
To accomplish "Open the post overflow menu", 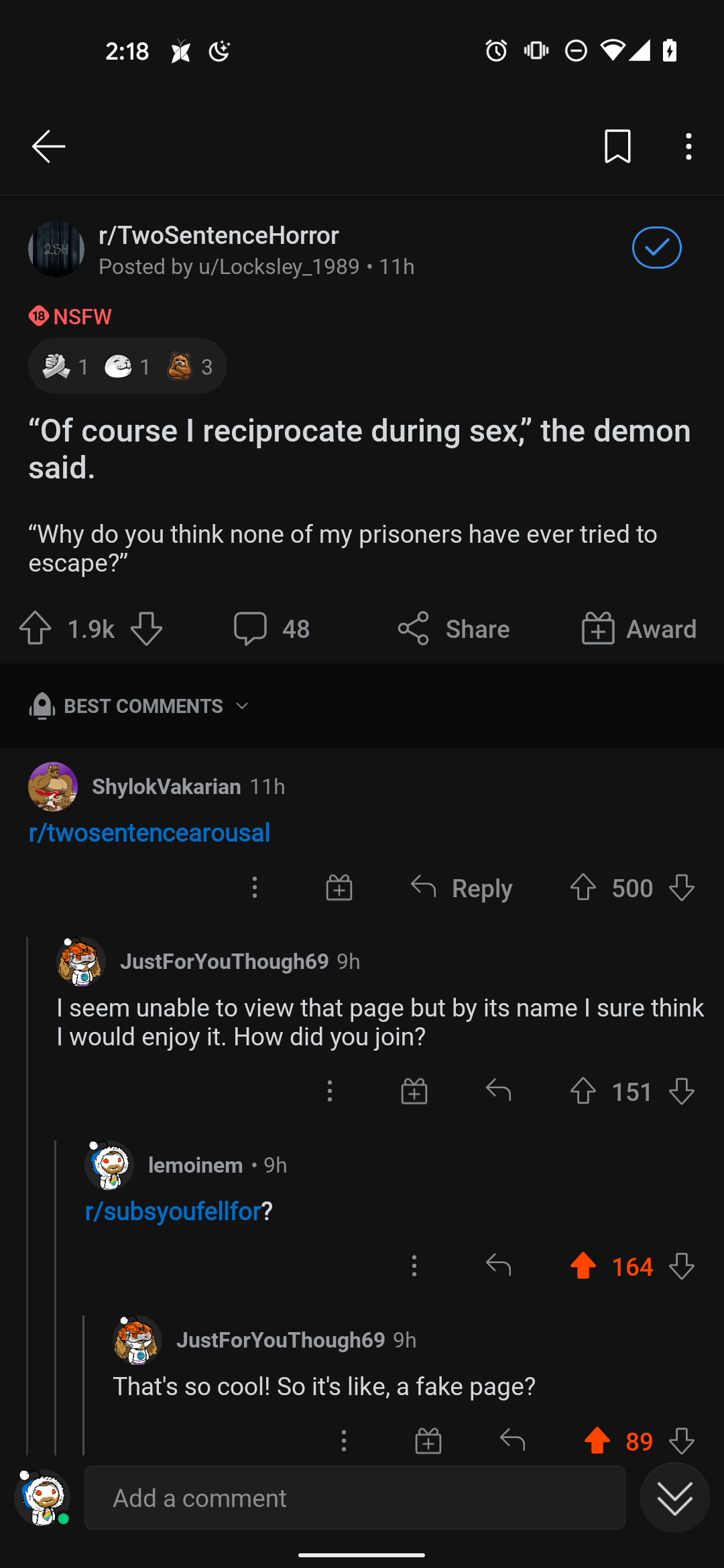I will [688, 146].
